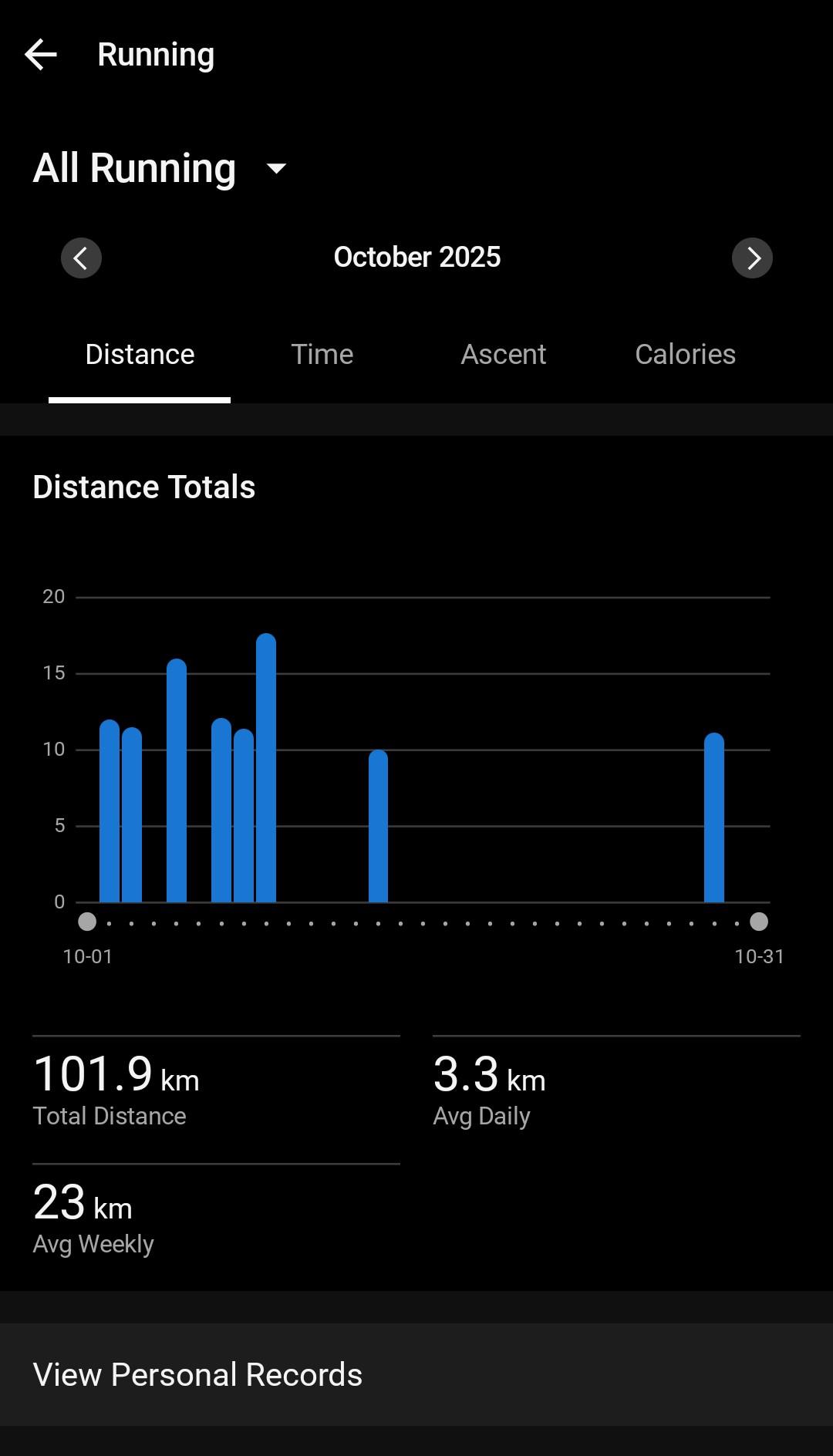Go to the previous month
833x1456 pixels.
[81, 258]
